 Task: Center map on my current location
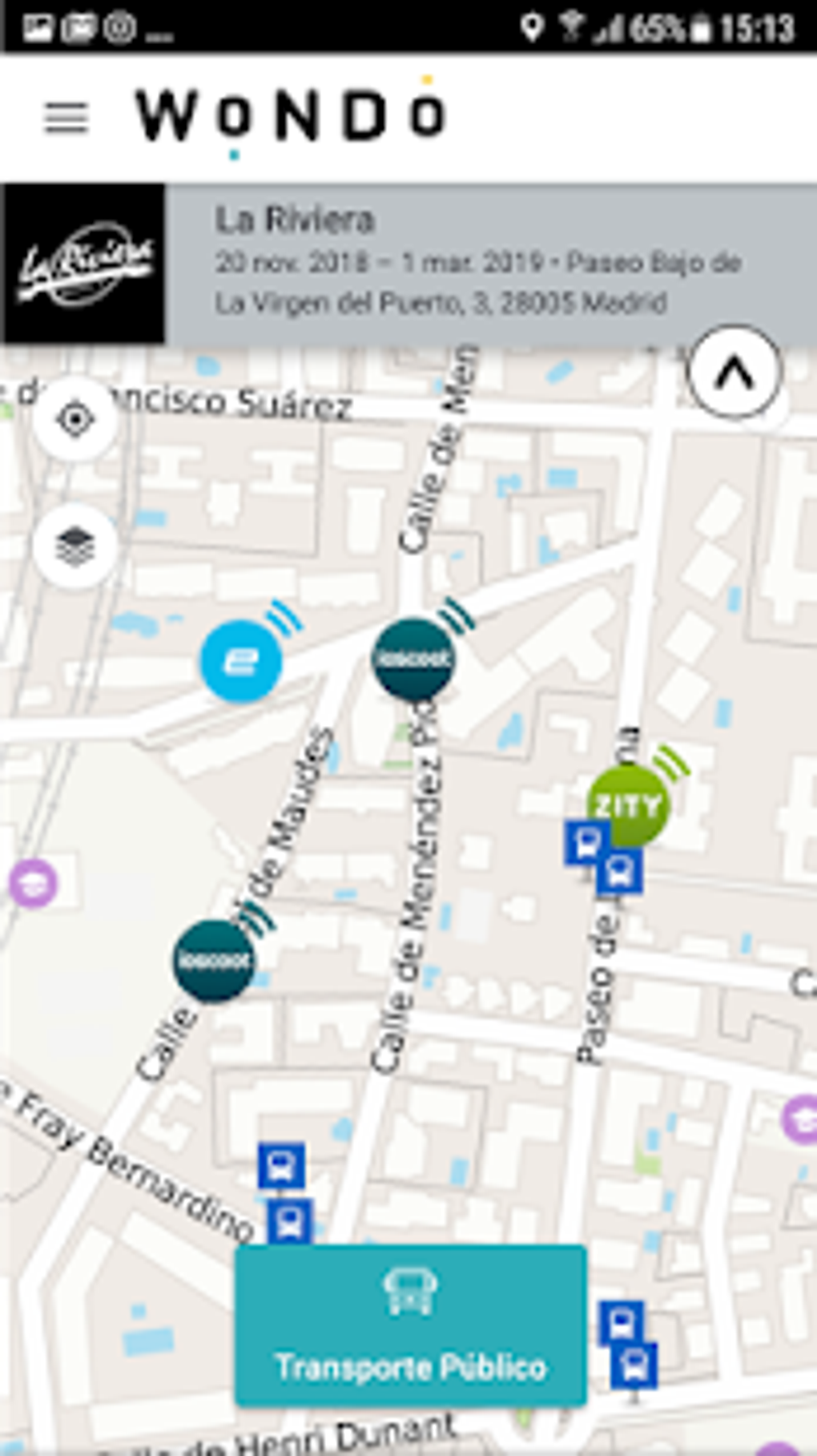coord(75,419)
